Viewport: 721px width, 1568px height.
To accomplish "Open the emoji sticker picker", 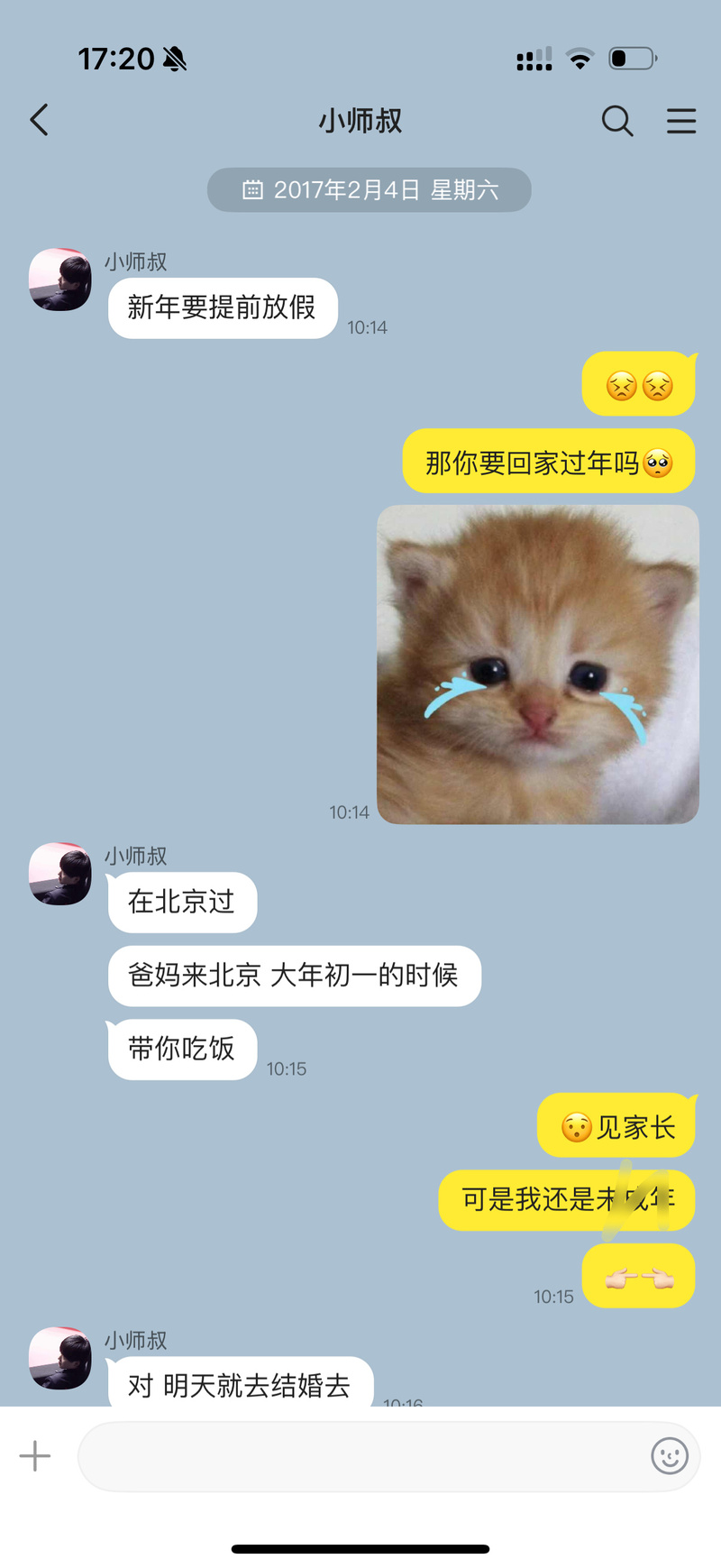I will (669, 1456).
